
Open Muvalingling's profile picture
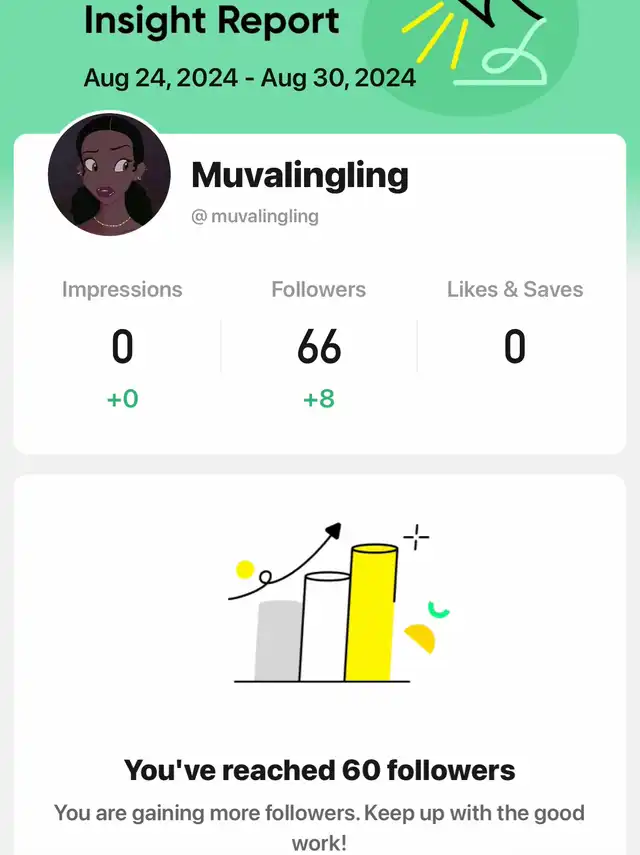click(109, 174)
